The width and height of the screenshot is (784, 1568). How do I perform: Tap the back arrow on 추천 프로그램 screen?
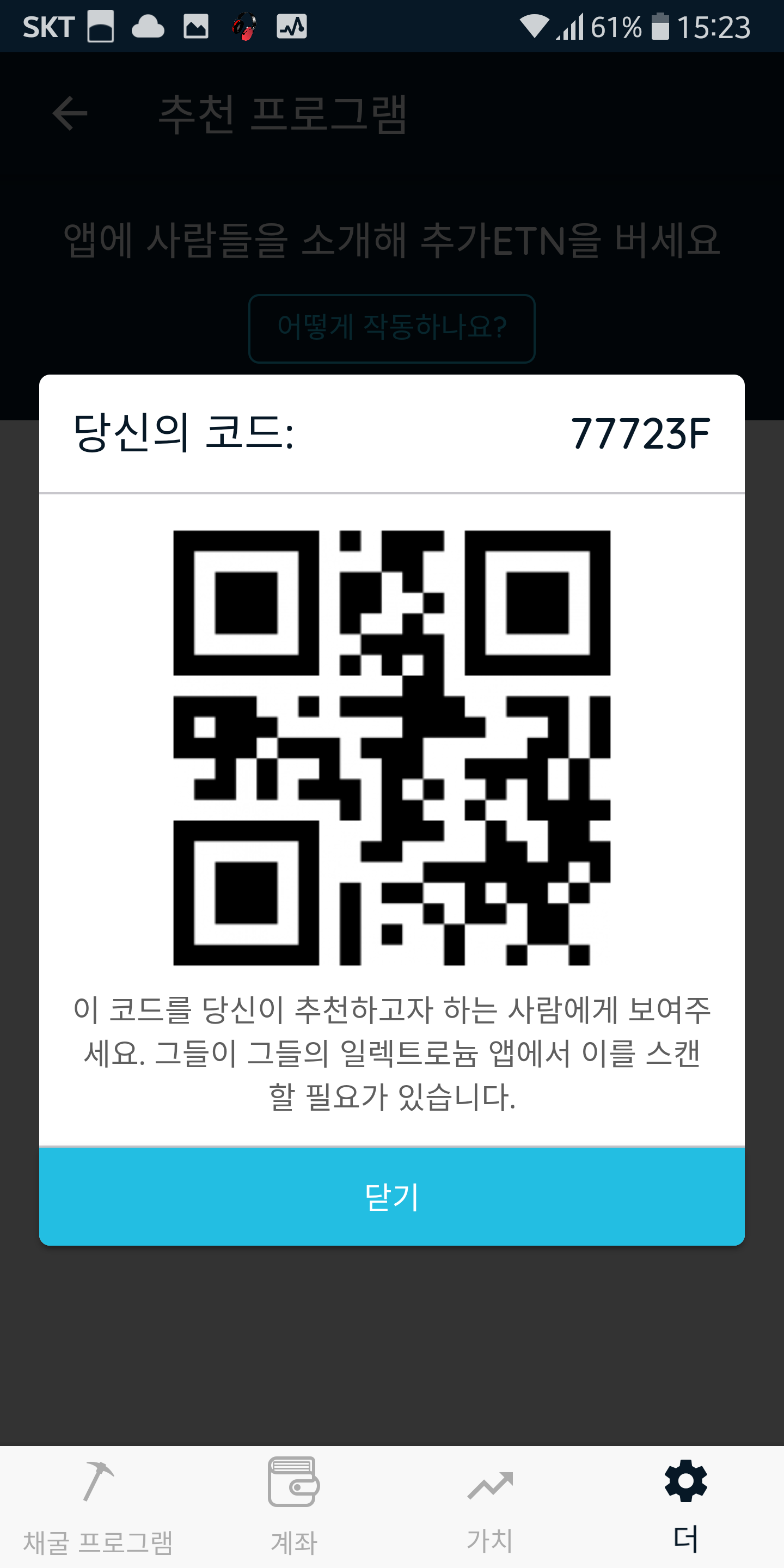[x=69, y=113]
